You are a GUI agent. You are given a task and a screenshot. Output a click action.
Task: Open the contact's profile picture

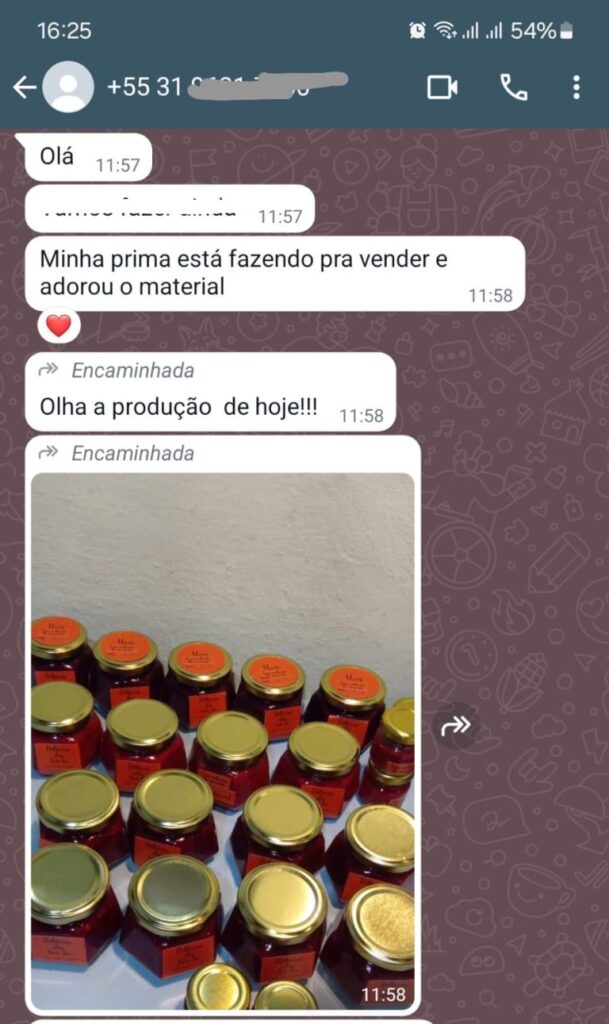pos(68,87)
